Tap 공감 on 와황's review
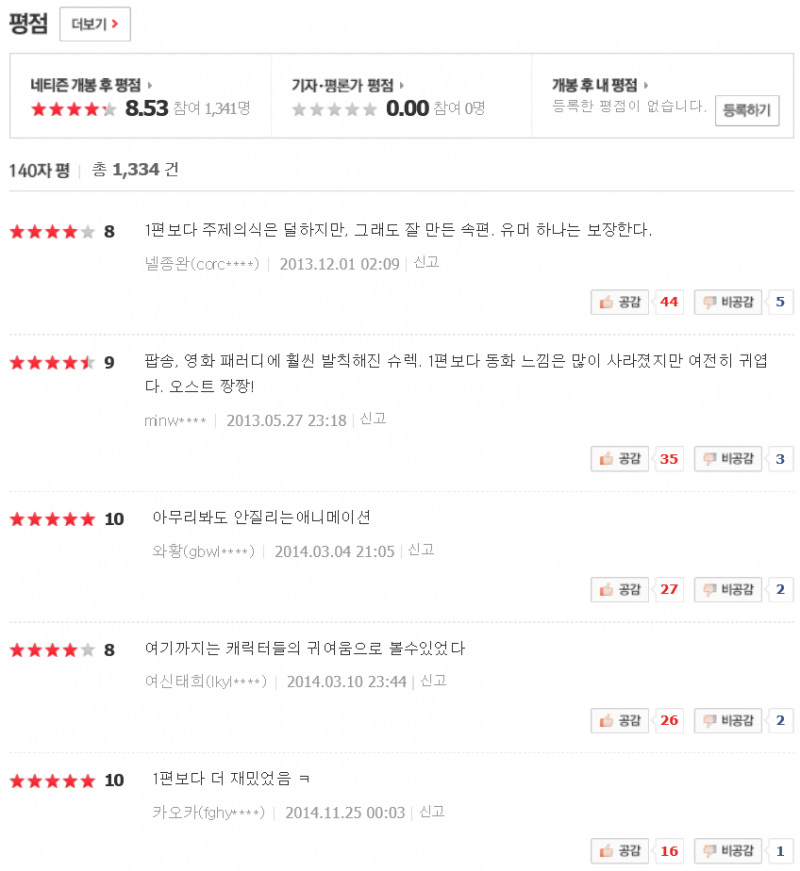 [x=620, y=589]
